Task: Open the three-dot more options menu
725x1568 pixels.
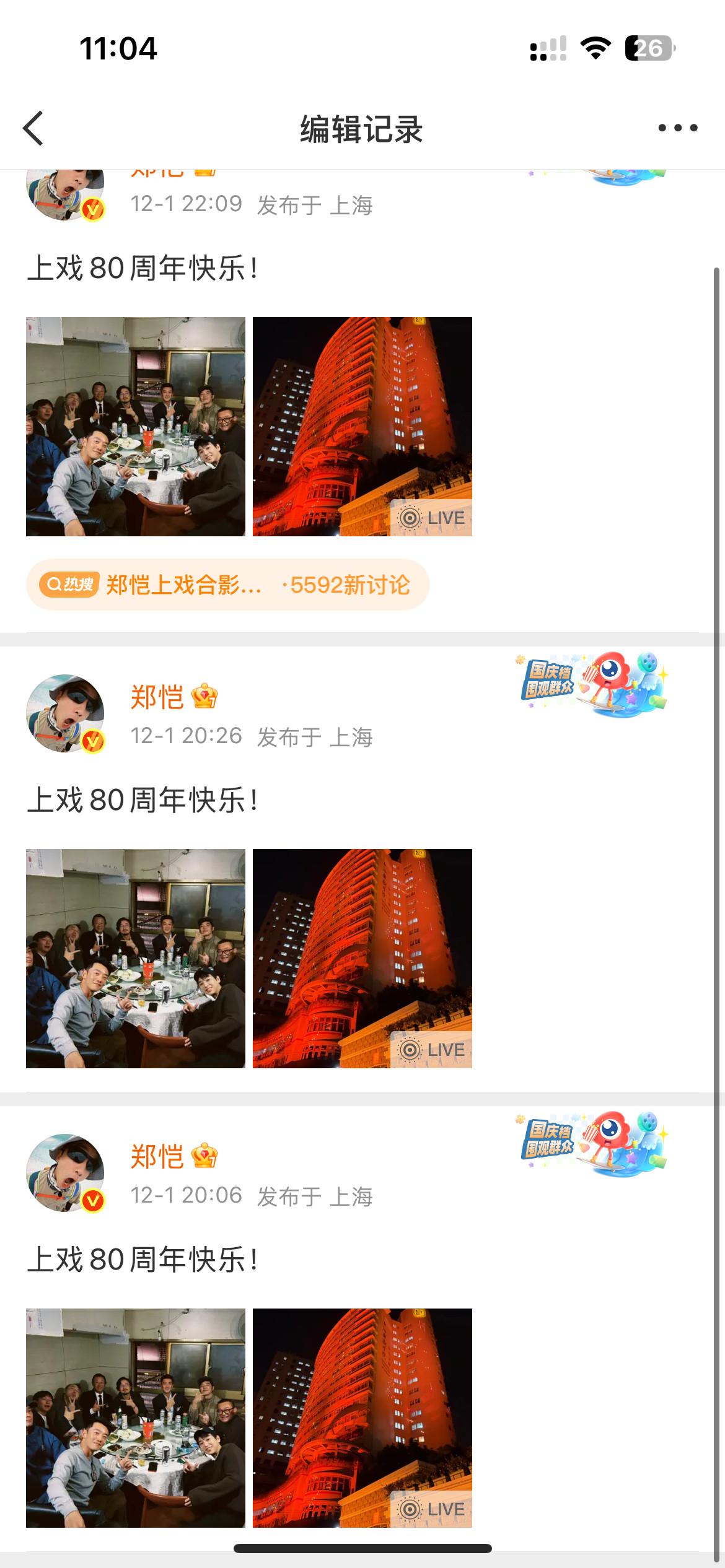Action: (677, 127)
